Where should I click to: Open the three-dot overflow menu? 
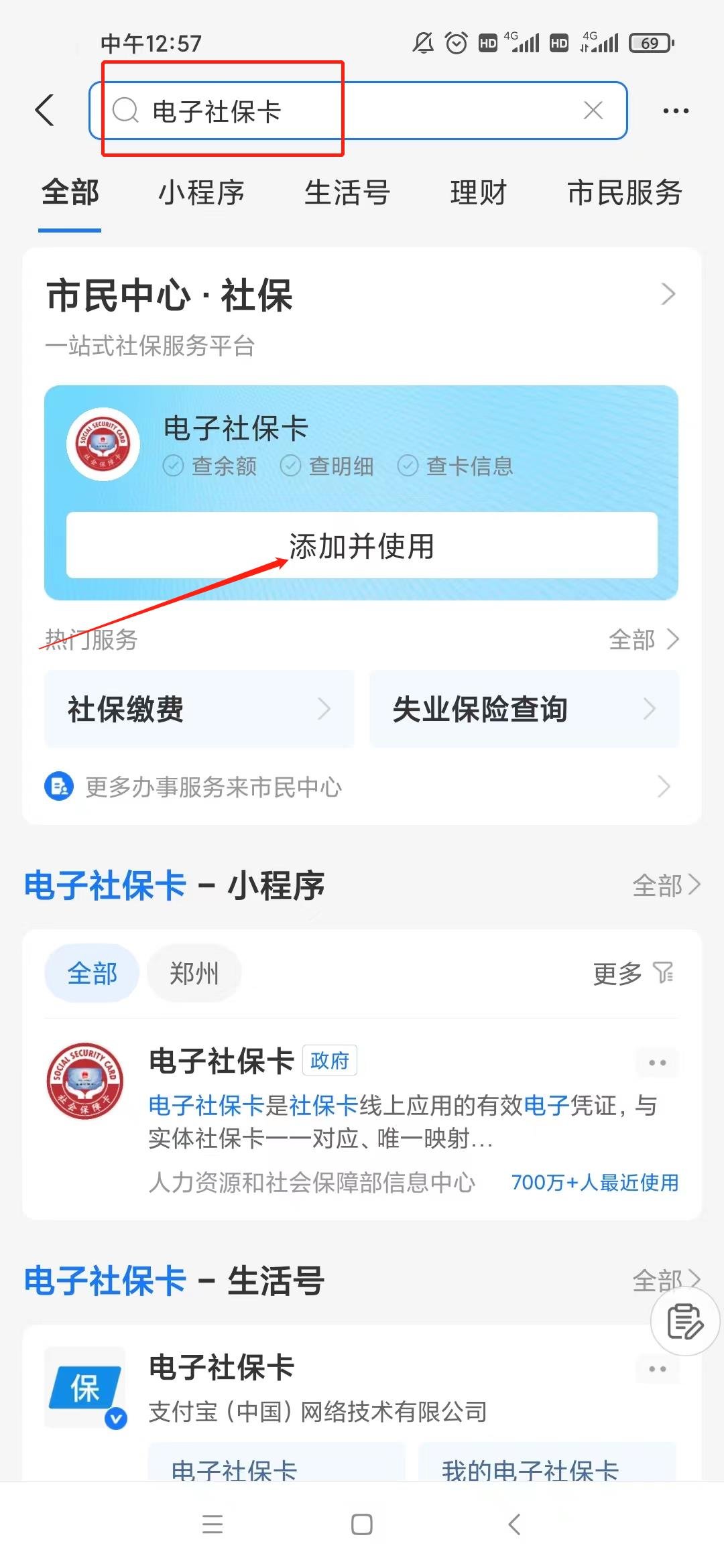coord(675,111)
